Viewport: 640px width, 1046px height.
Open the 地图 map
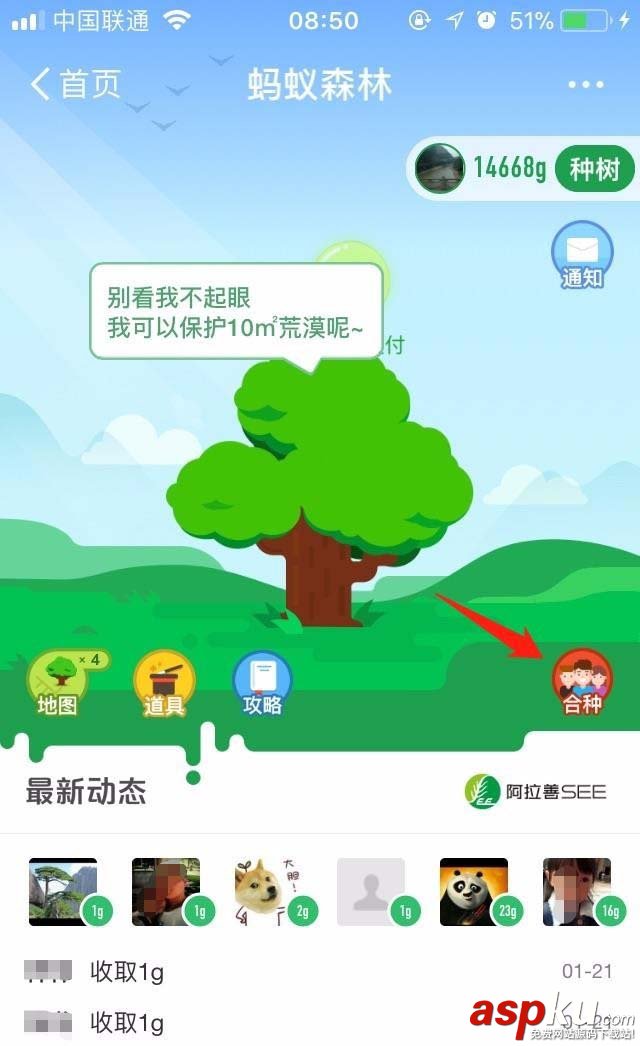(x=58, y=683)
